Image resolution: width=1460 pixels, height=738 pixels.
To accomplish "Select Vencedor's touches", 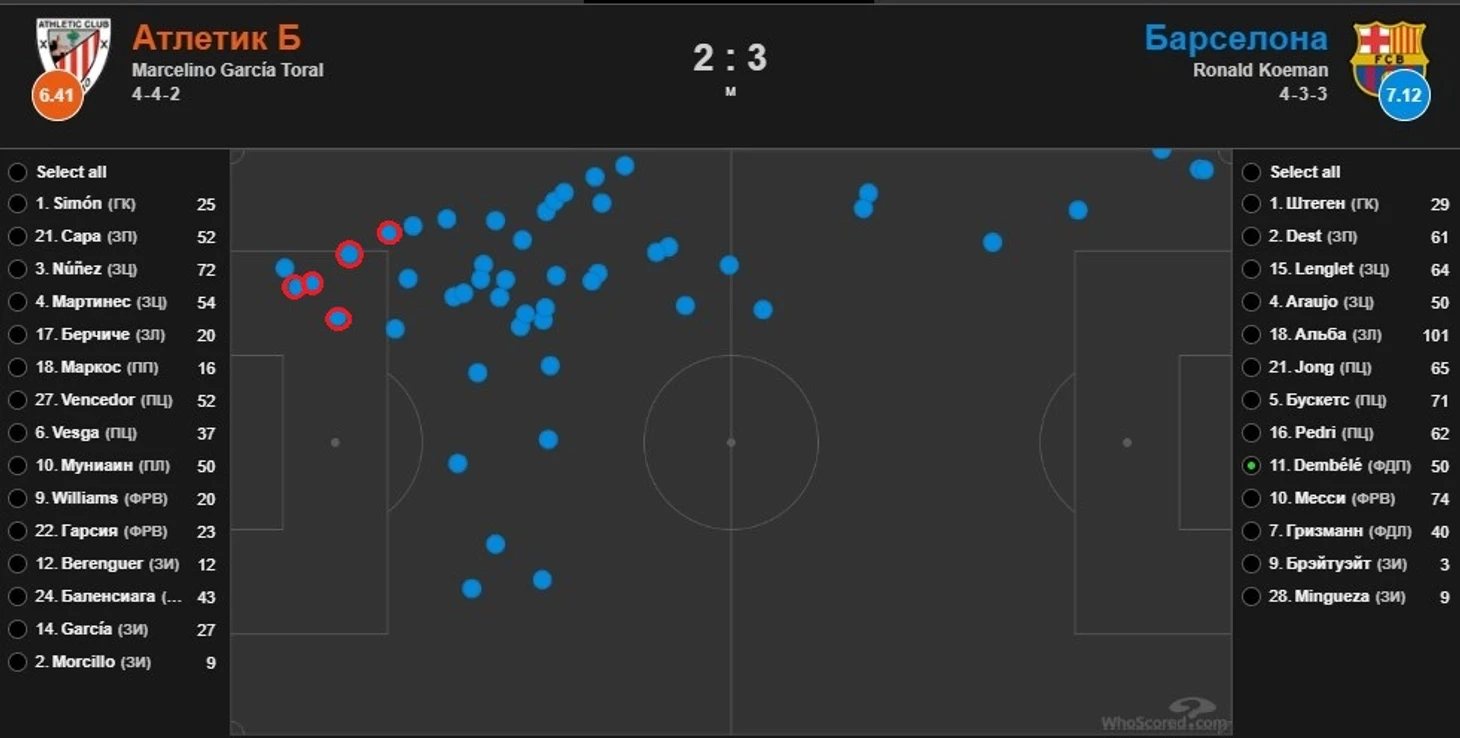I will point(17,400).
